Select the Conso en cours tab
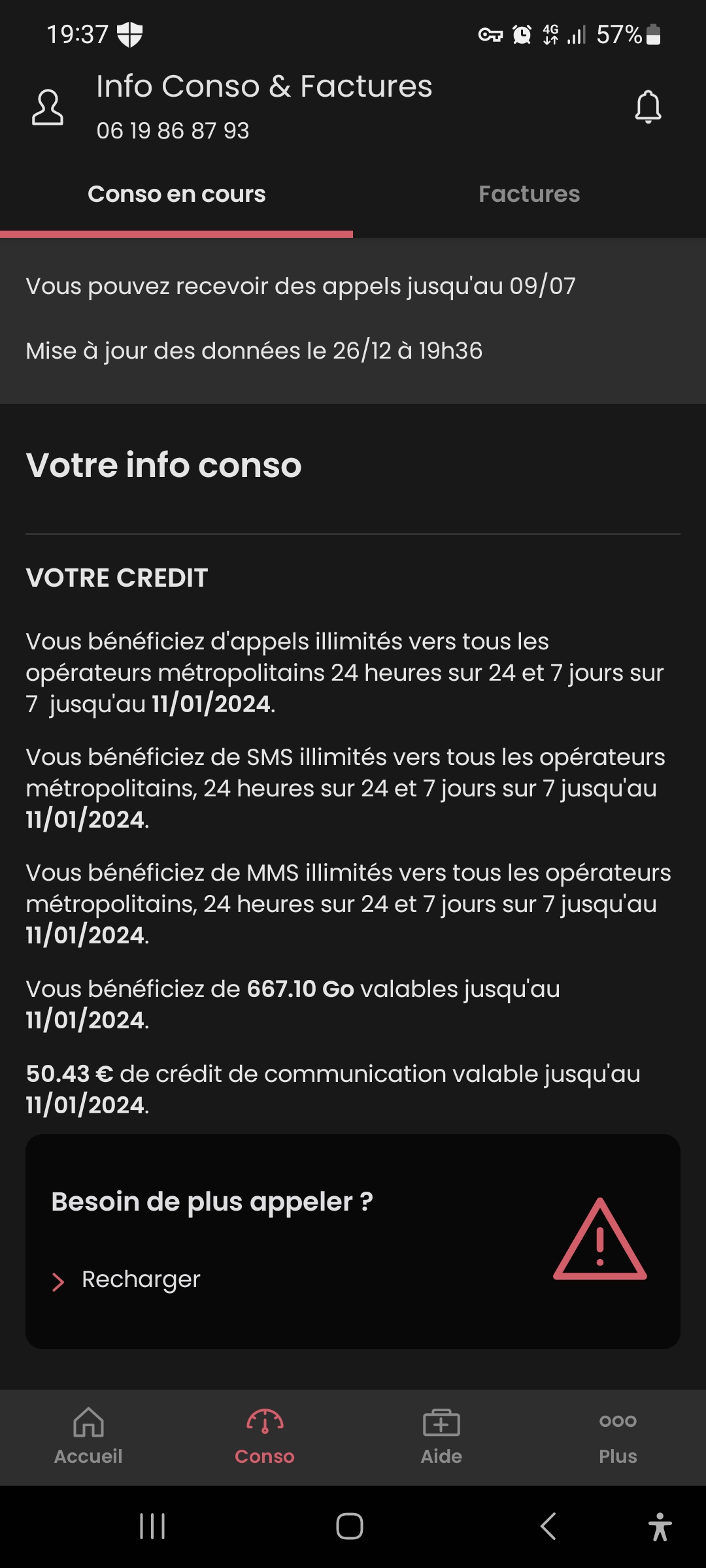Viewport: 706px width, 1568px height. point(176,194)
